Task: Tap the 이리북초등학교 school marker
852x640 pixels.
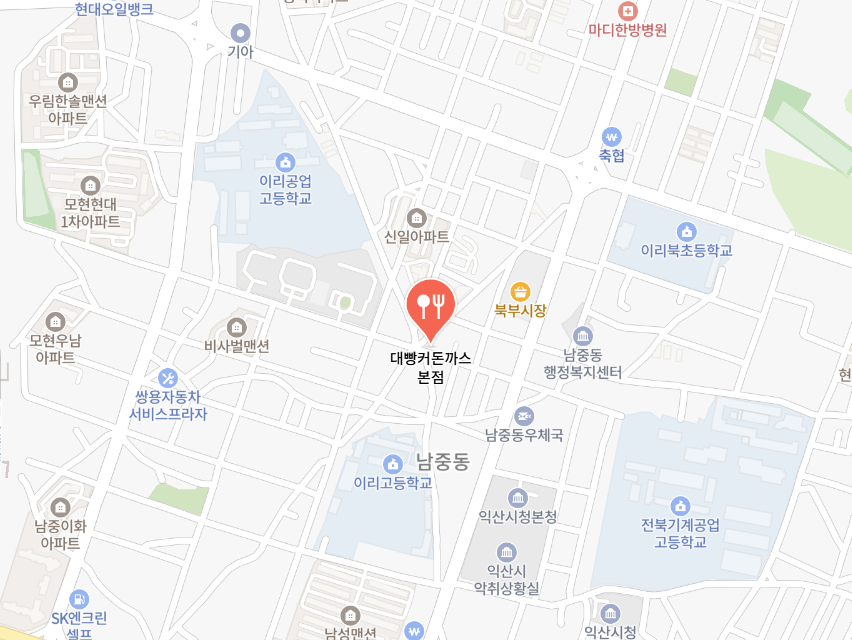Action: coord(686,231)
